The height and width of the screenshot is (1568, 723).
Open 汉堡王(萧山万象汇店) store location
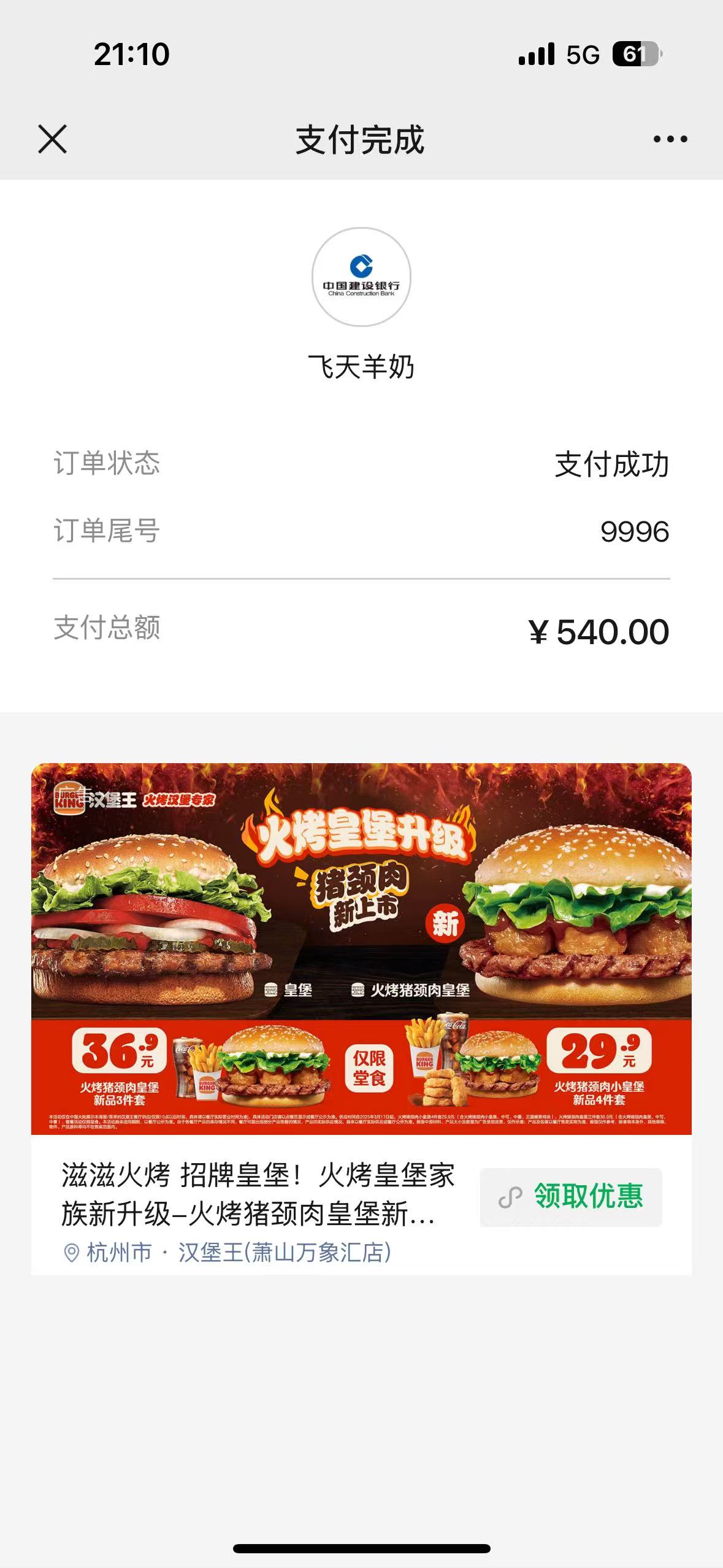coord(284,1253)
